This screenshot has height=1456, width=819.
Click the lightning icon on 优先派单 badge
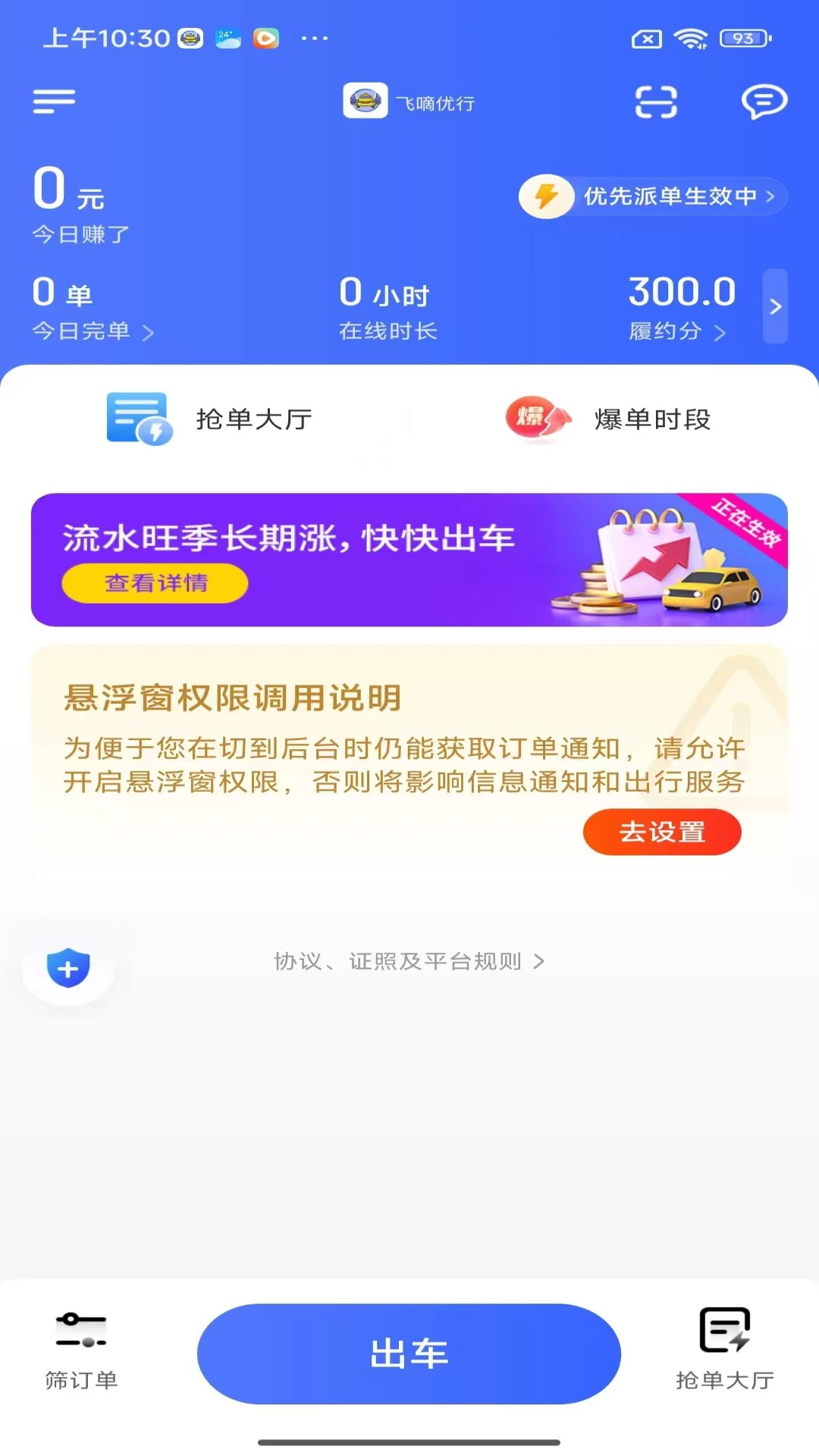coord(546,196)
